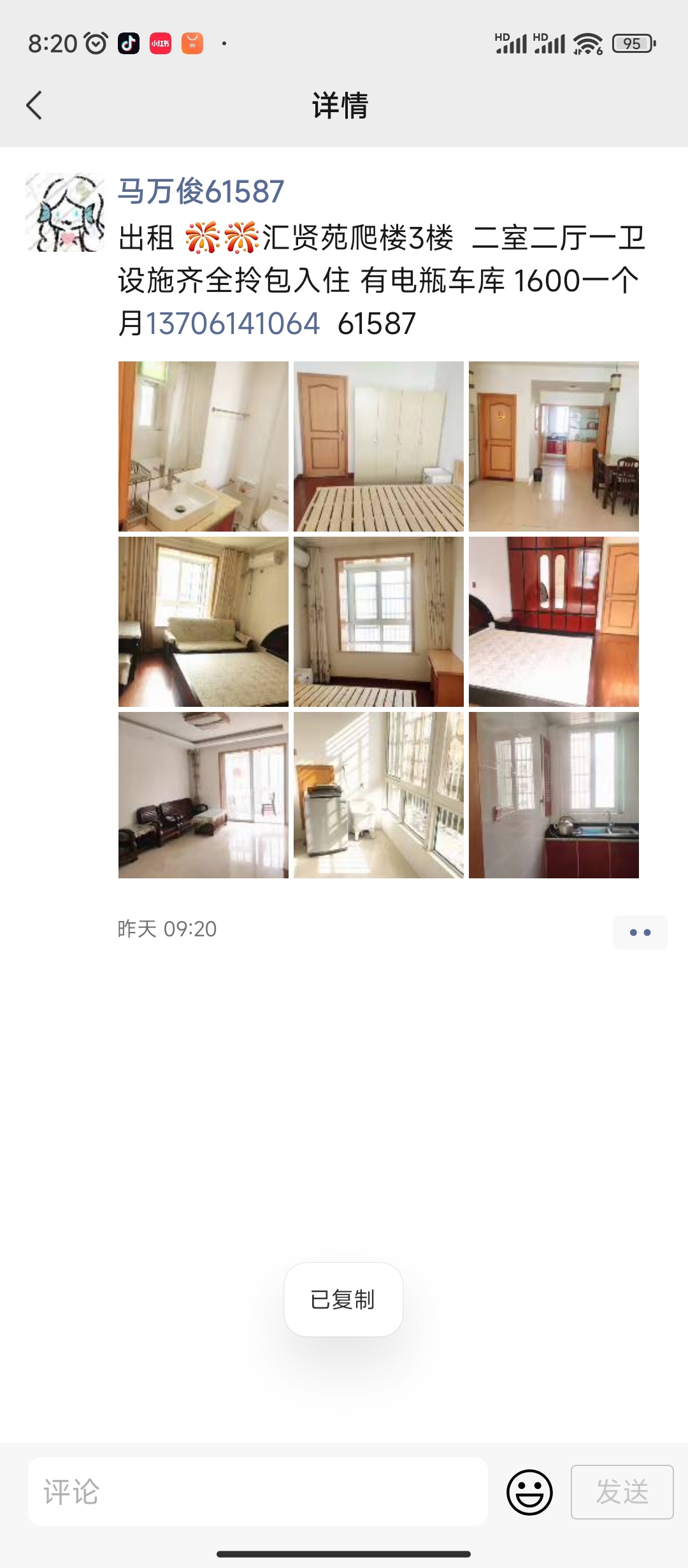688x1568 pixels.
Task: Open the bedroom window photo
Action: 378,621
